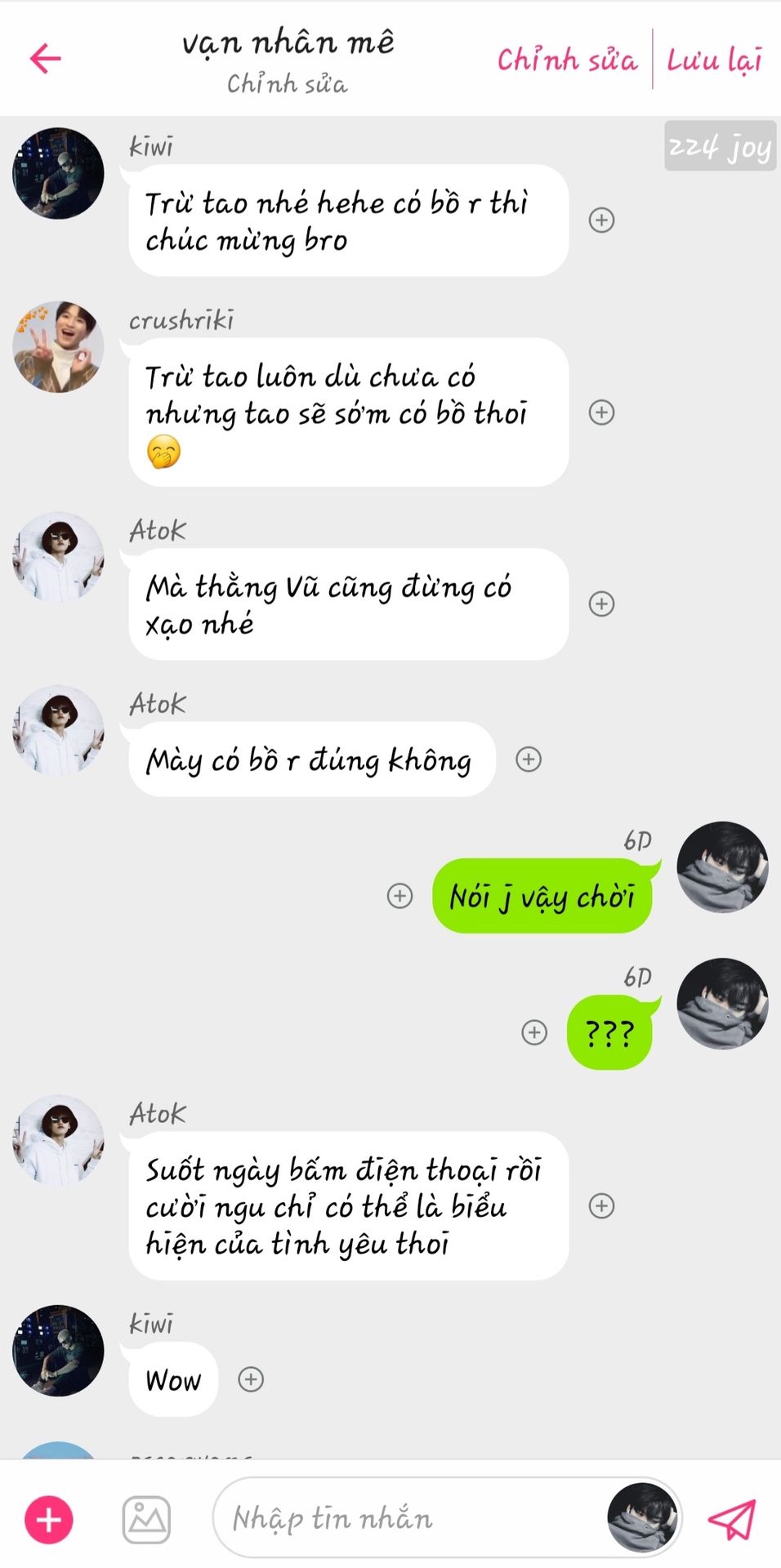Image resolution: width=781 pixels, height=1568 pixels.
Task: Open the pink add button at bottom
Action: [49, 1520]
